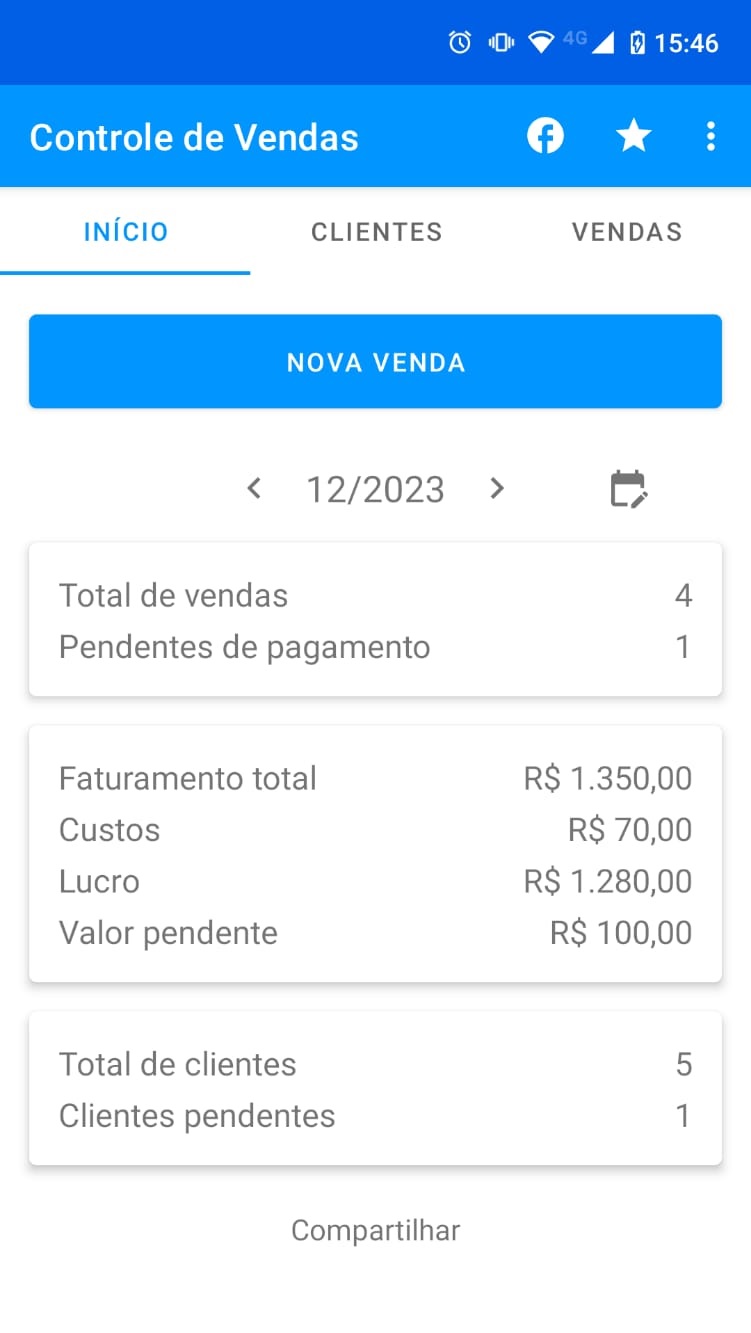
Task: Open the overflow menu
Action: (710, 136)
